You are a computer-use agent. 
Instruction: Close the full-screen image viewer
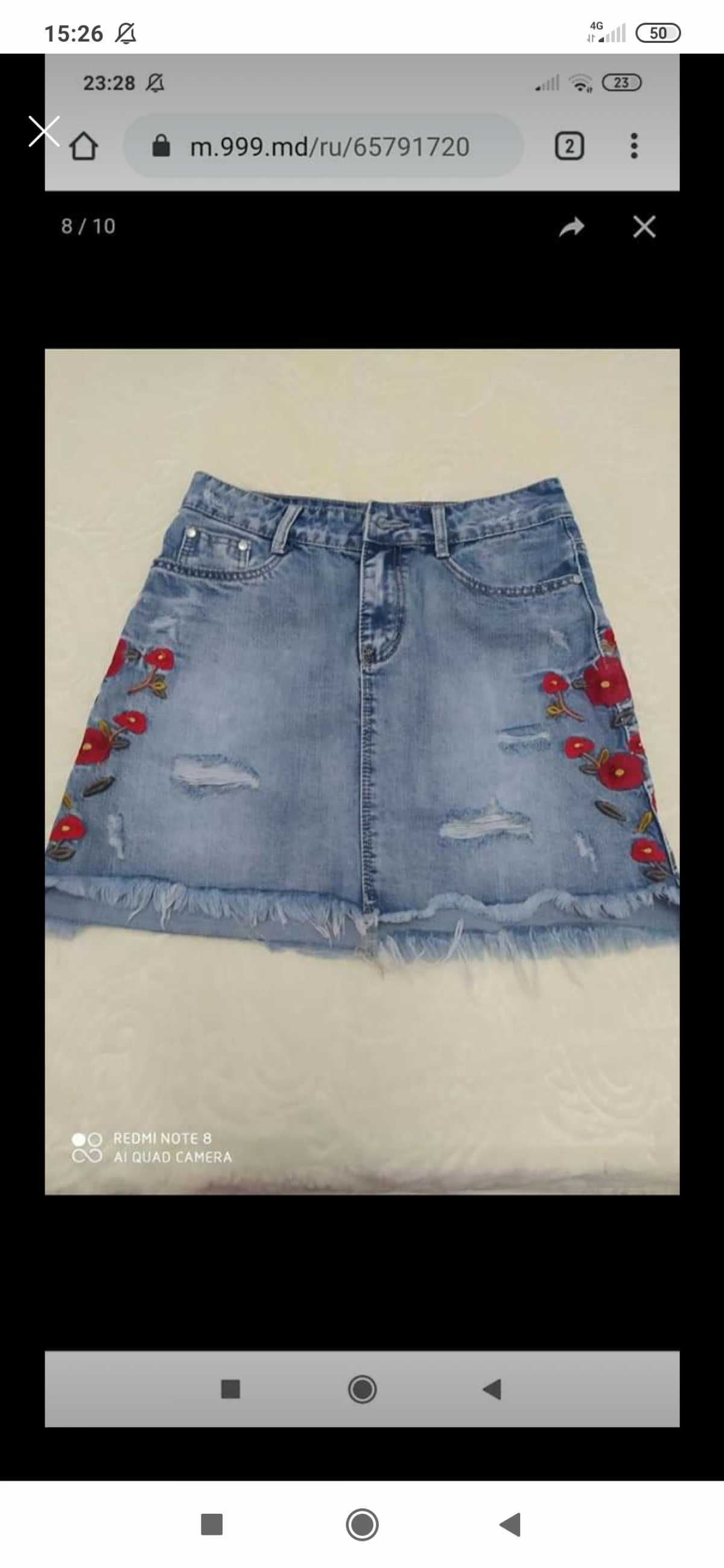coord(44,131)
